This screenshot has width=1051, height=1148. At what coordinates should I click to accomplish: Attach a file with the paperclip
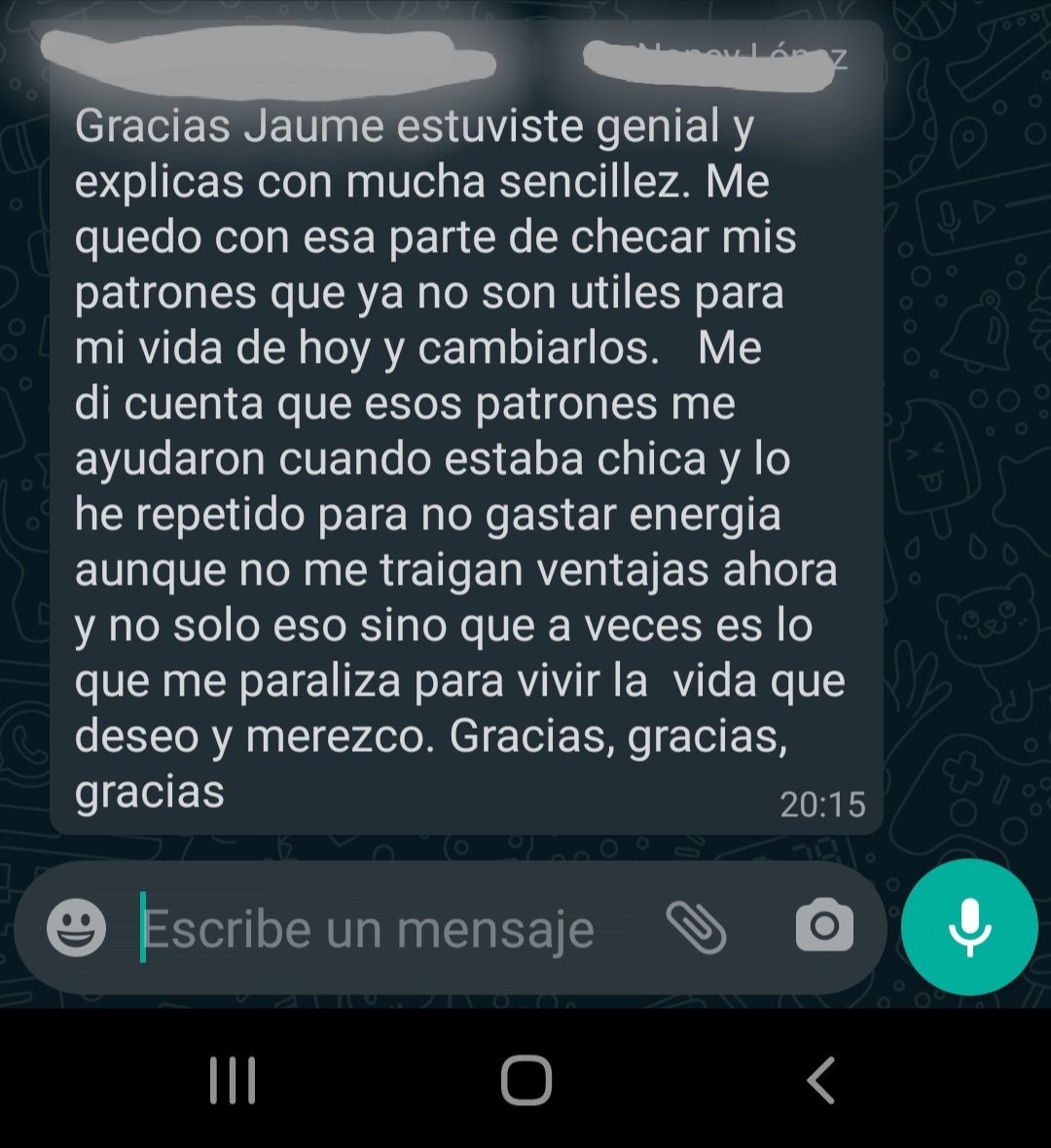coord(696,926)
